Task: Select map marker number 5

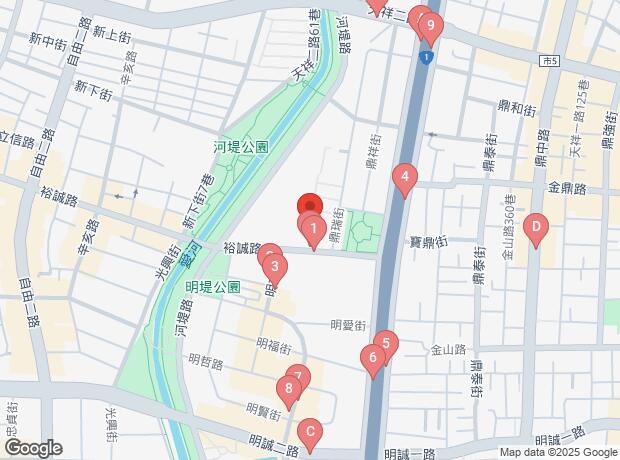Action: click(386, 344)
